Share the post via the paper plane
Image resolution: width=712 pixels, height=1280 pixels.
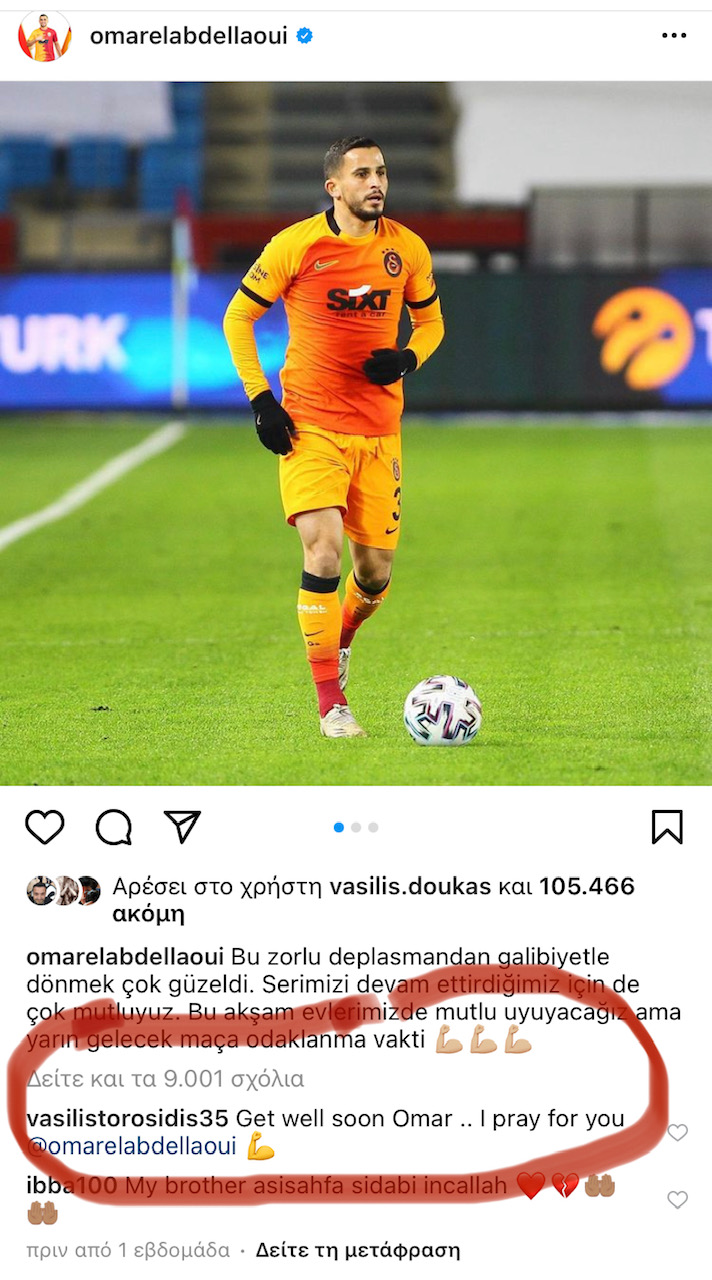(182, 827)
